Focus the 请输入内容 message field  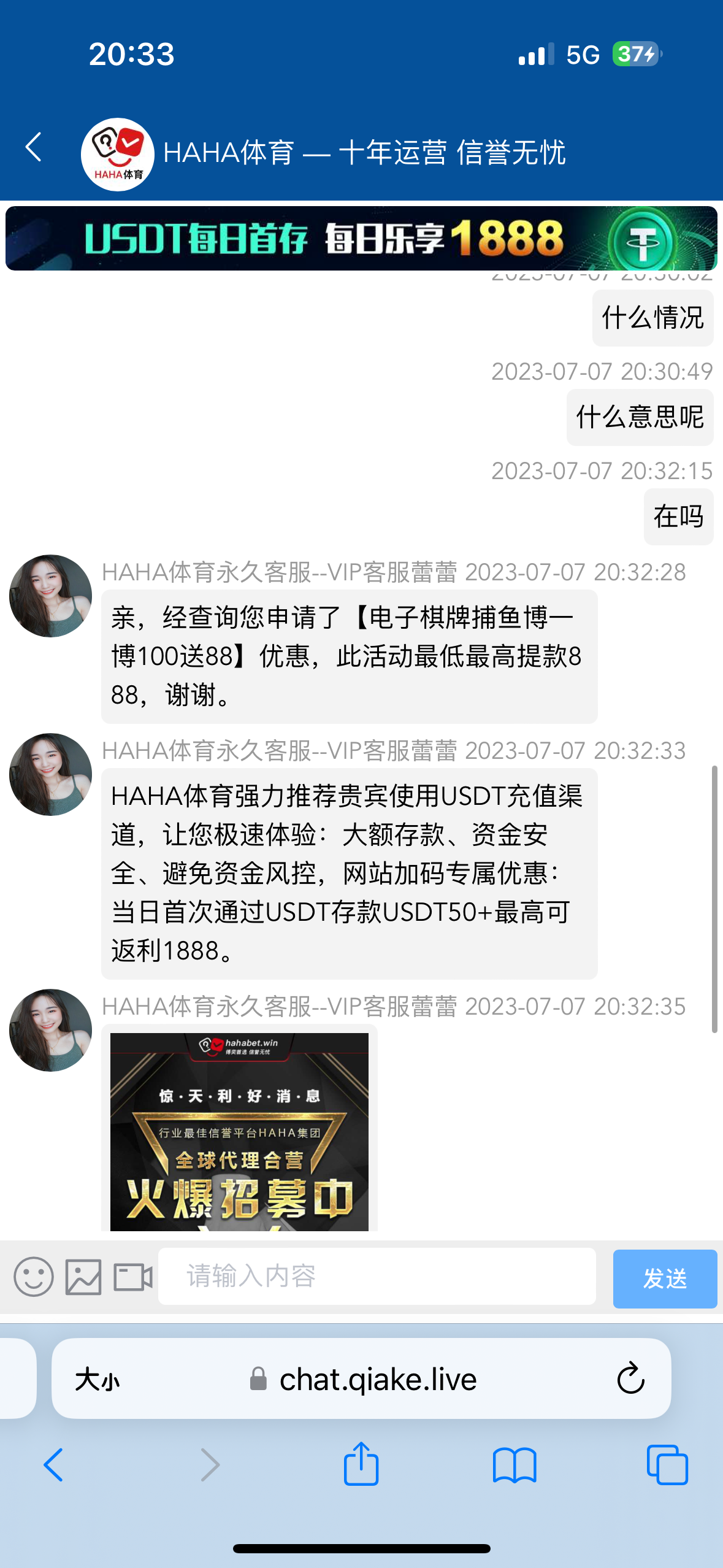click(x=377, y=1277)
